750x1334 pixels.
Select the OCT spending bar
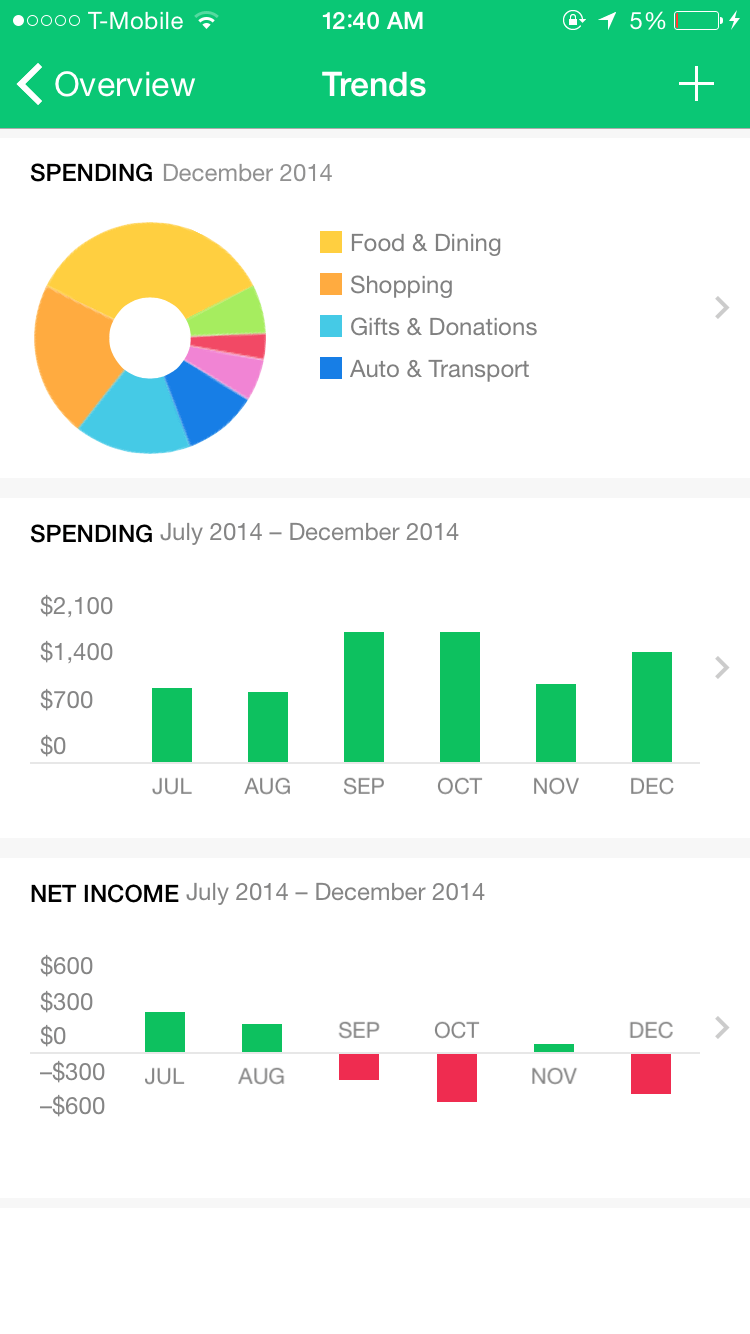coord(459,695)
